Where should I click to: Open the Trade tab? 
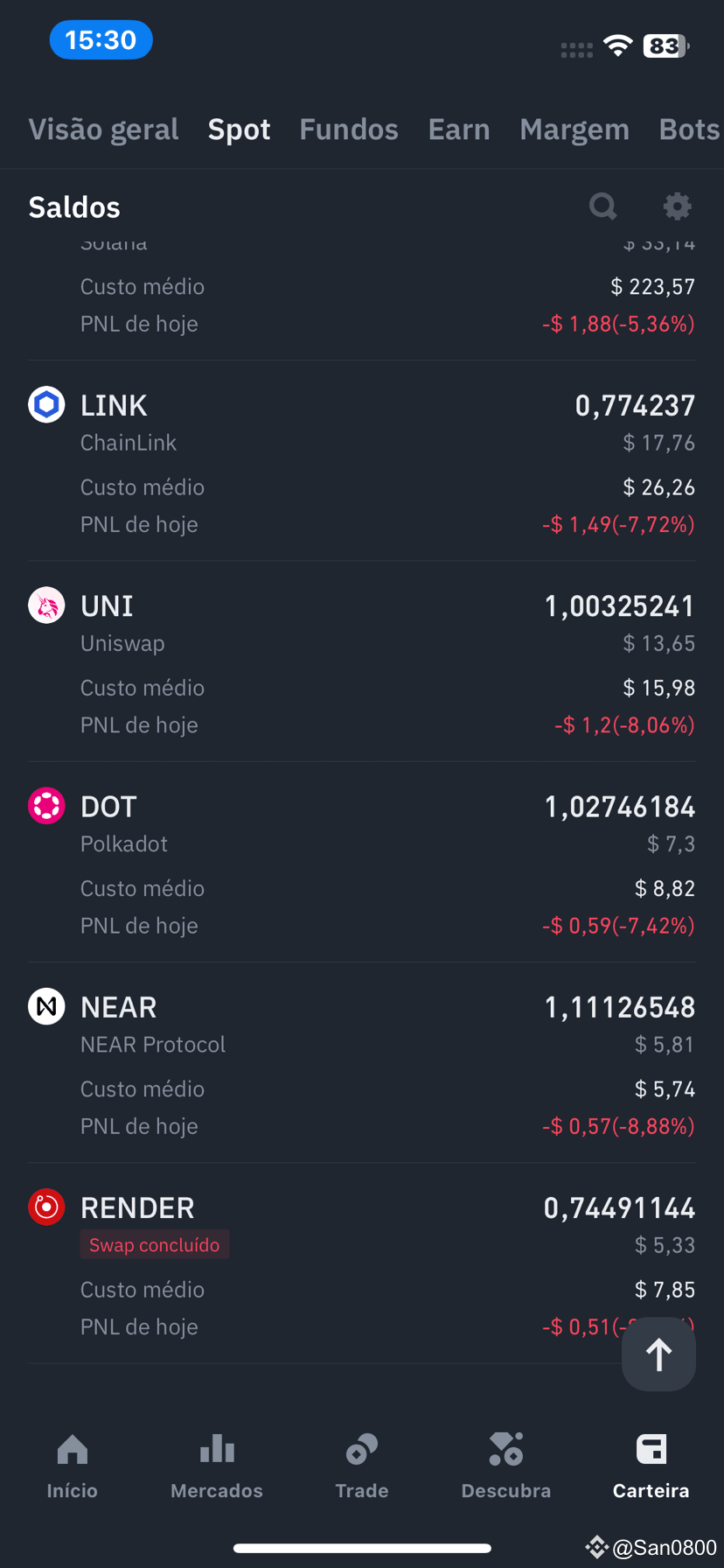click(x=362, y=1466)
